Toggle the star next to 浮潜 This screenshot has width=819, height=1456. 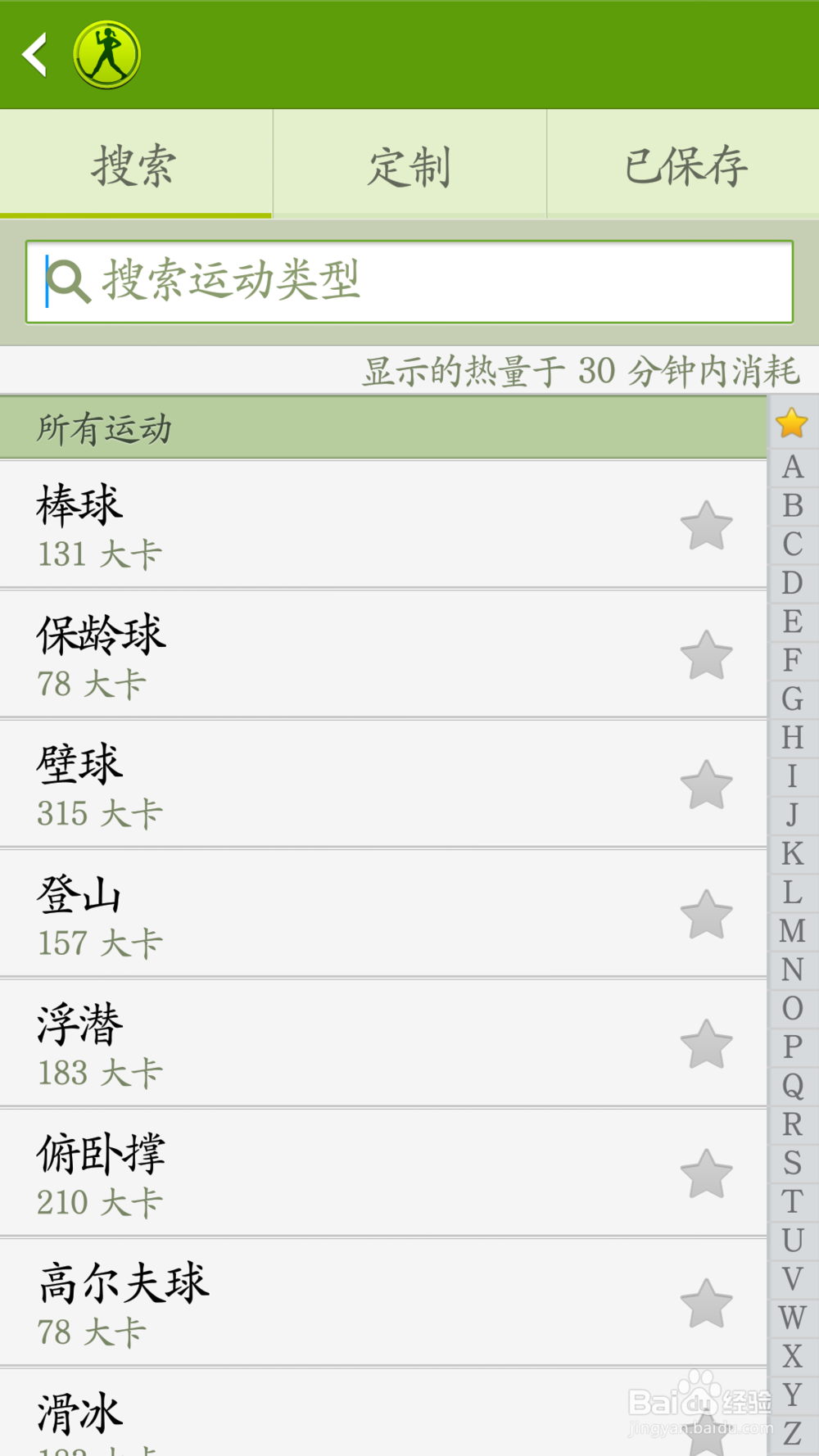pos(708,1043)
